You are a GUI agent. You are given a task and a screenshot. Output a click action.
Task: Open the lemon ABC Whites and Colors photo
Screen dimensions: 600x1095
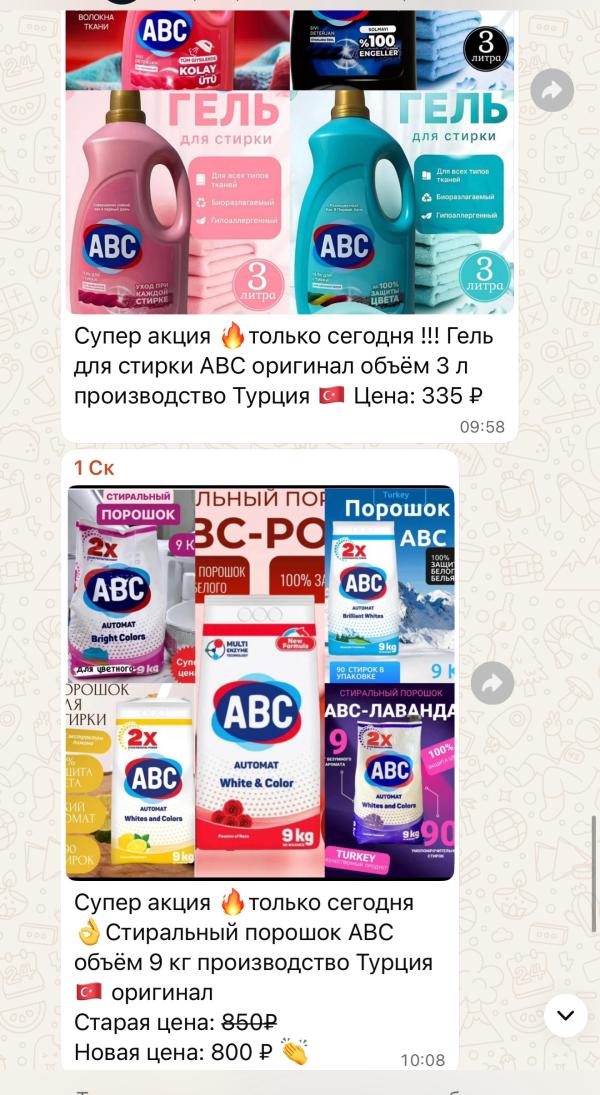tap(130, 780)
